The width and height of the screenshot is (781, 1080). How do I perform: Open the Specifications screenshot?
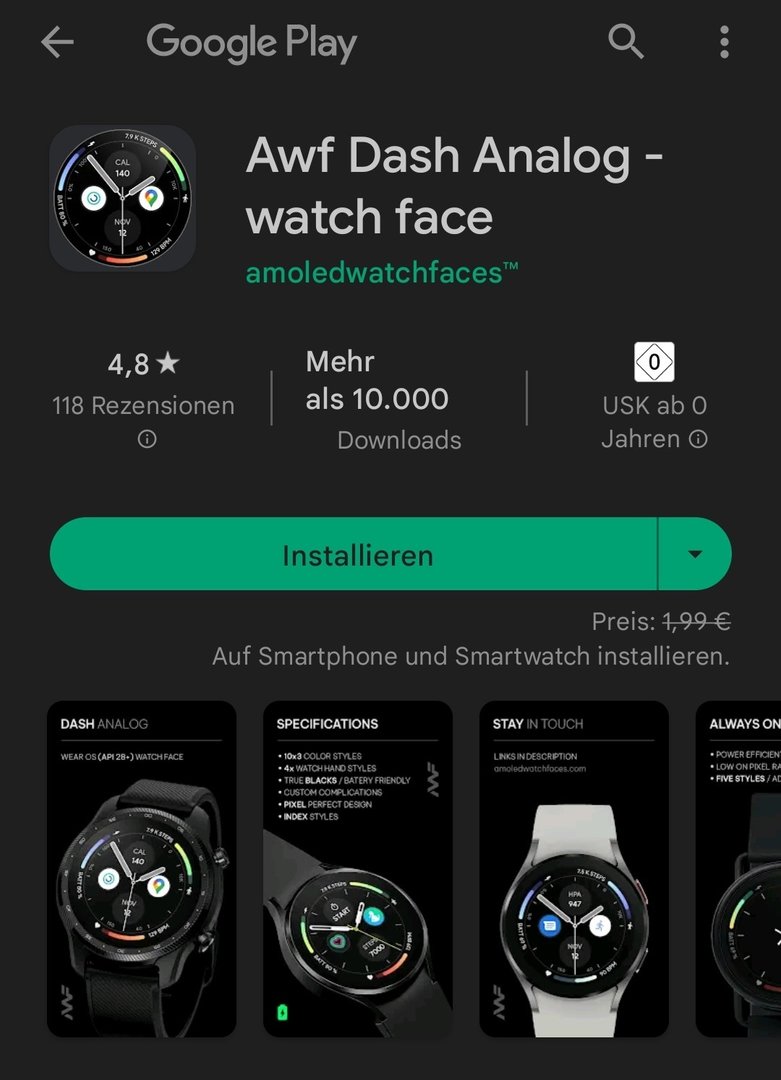[358, 868]
